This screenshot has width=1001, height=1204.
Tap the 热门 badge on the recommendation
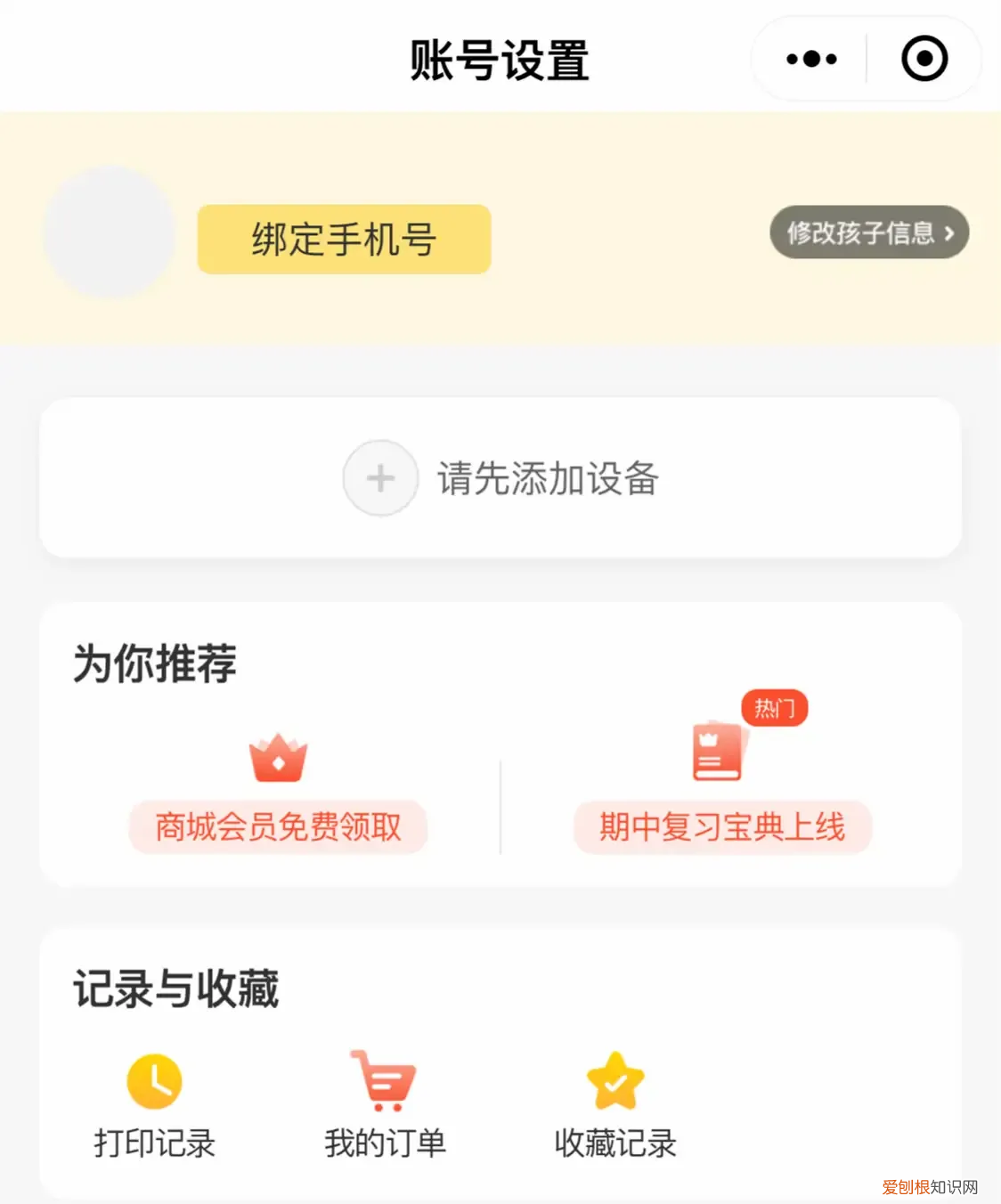coord(775,708)
